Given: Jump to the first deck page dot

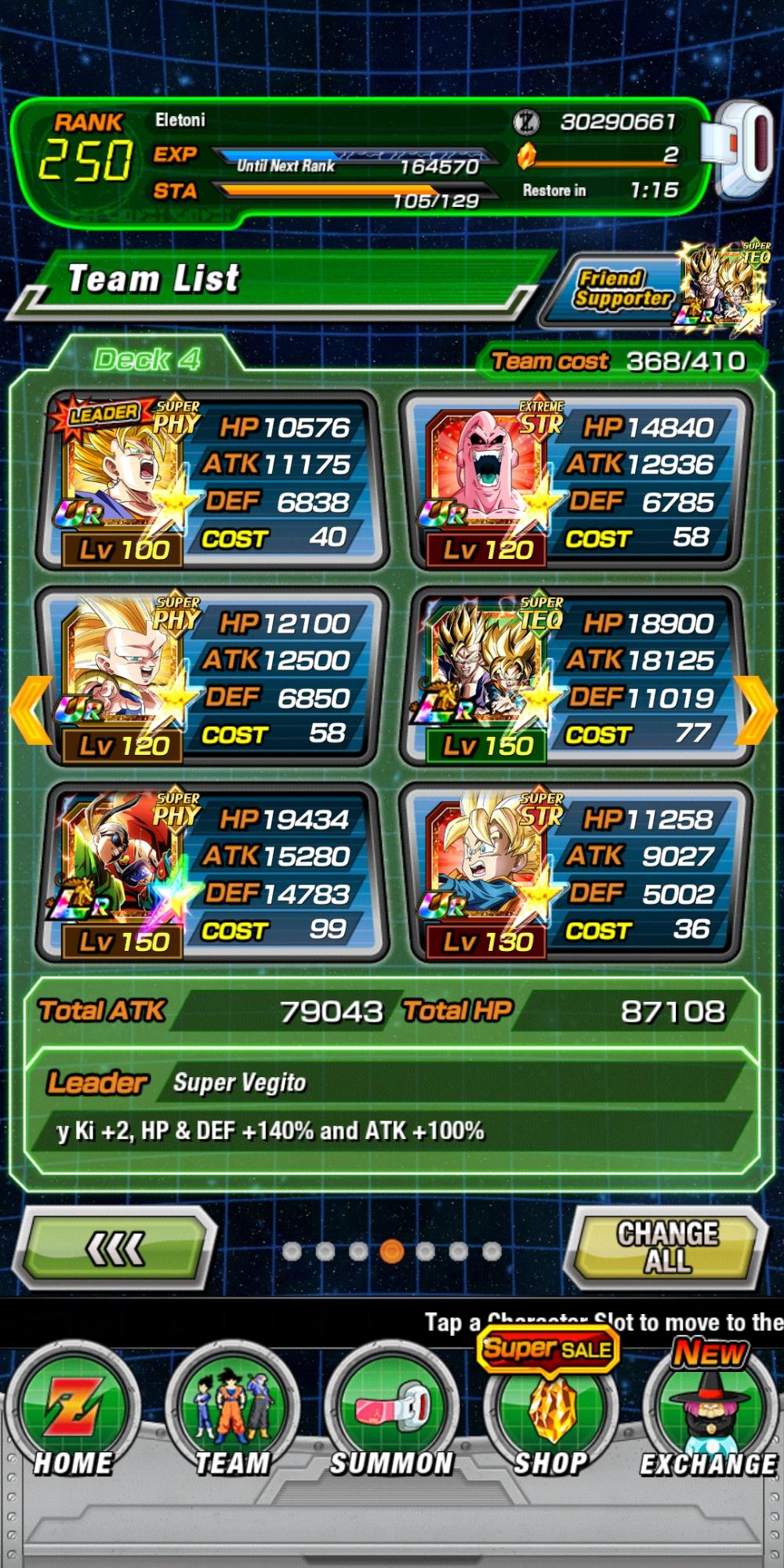Looking at the screenshot, I should pyautogui.click(x=292, y=1251).
